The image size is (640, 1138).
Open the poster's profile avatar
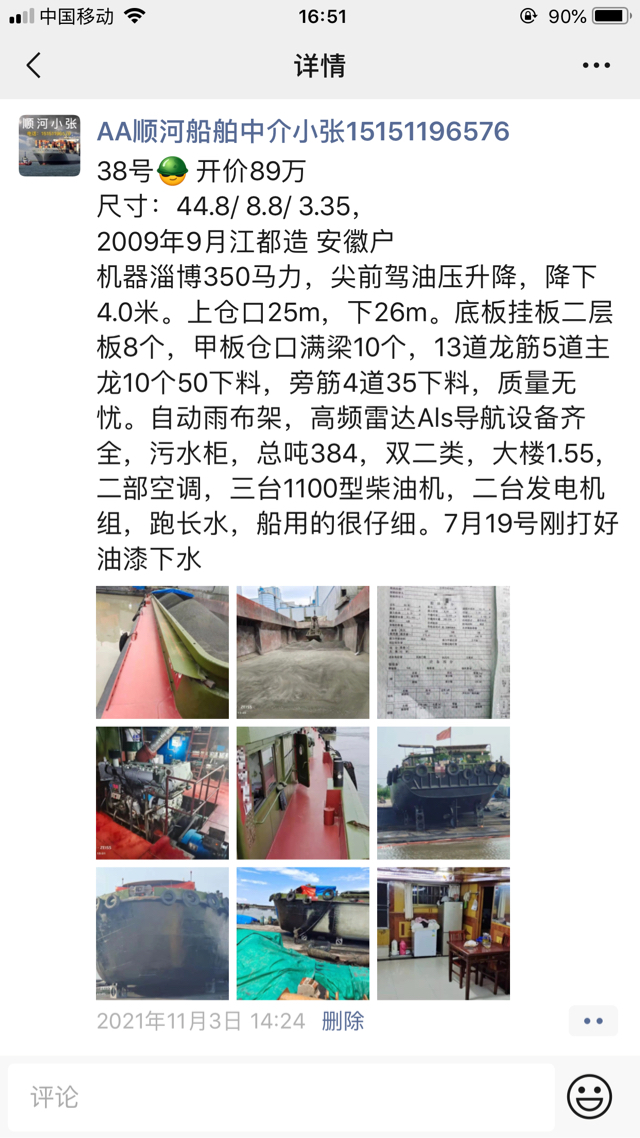(x=49, y=145)
